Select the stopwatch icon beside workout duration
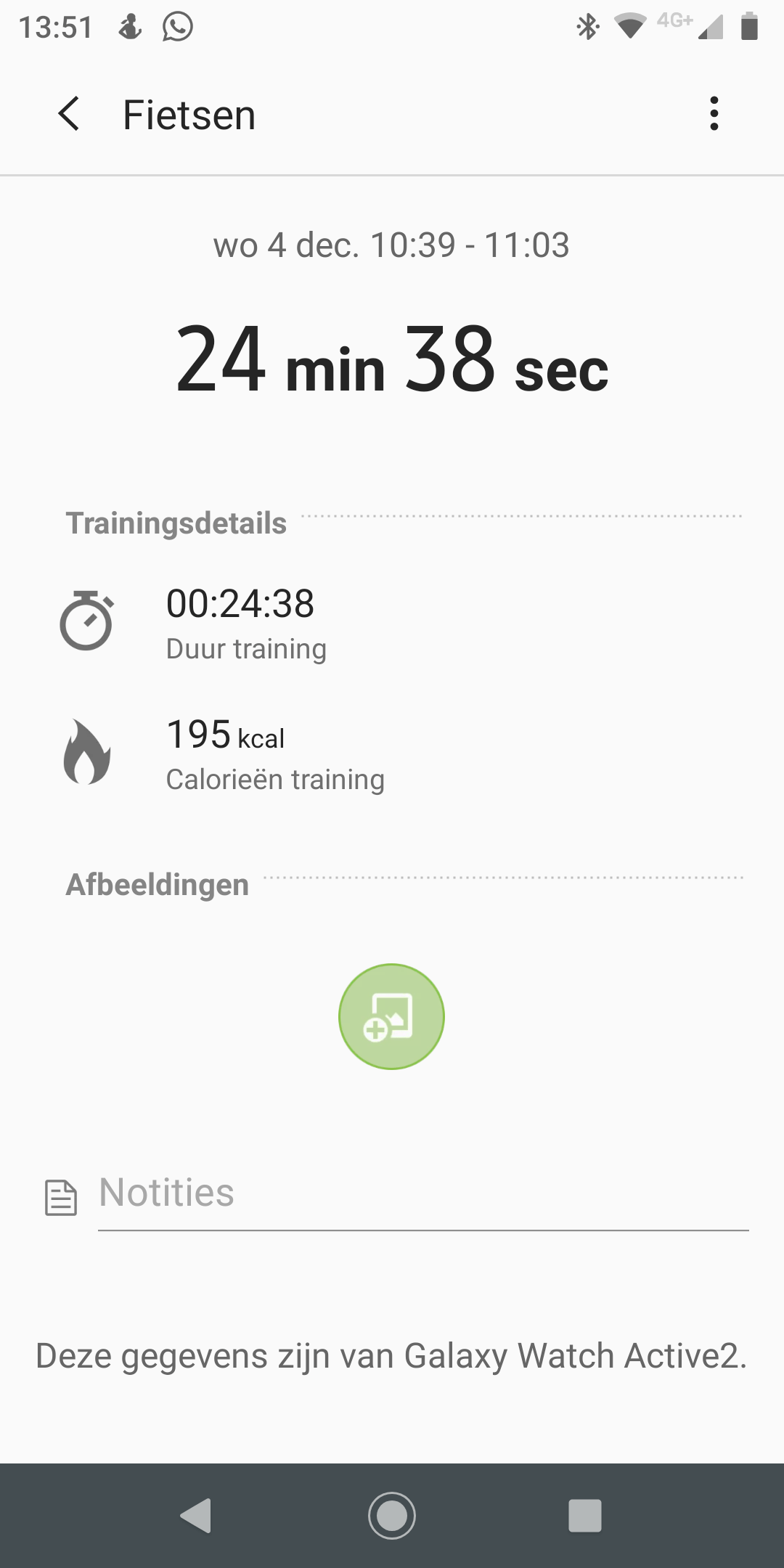Viewport: 784px width, 1568px height. click(86, 621)
